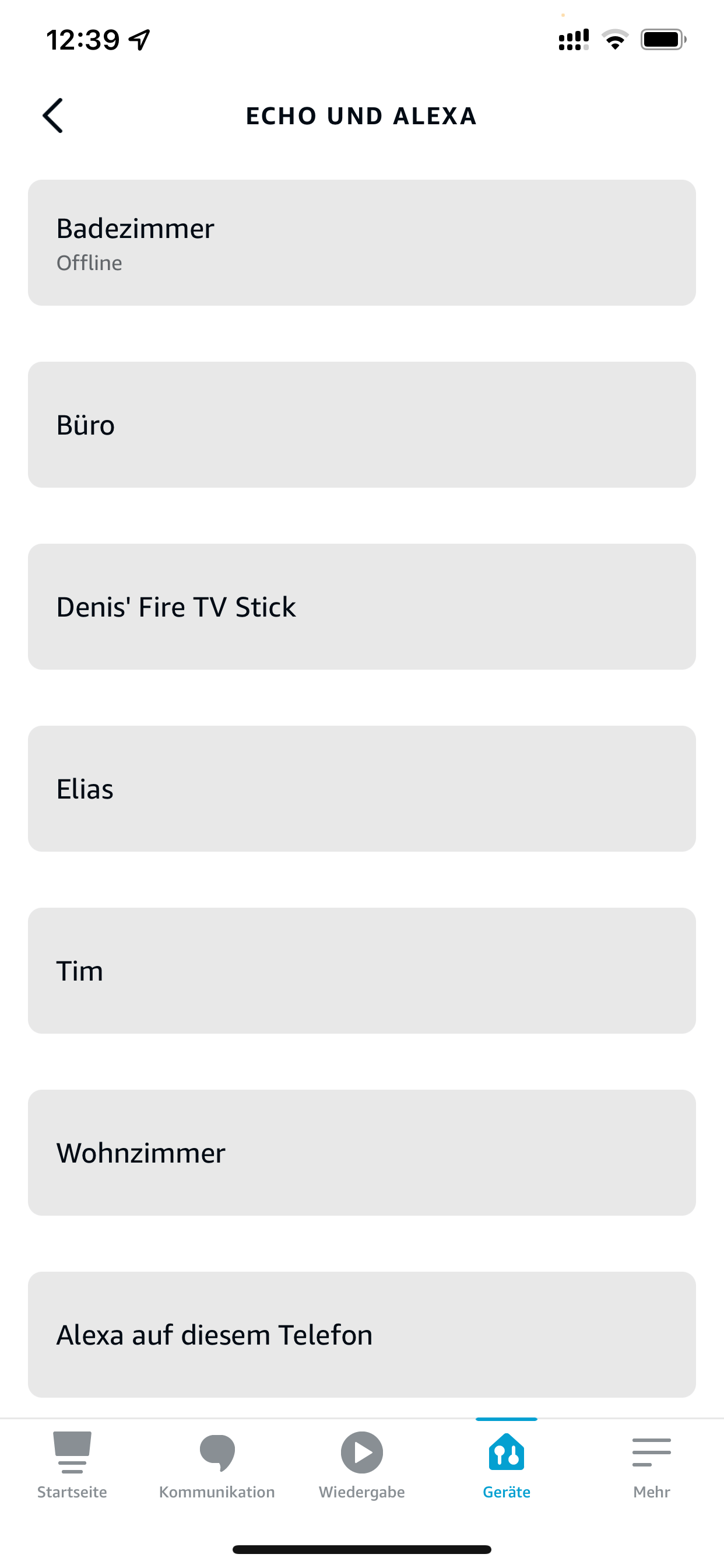Open the offline Badezimmer device
The image size is (724, 1568).
(x=361, y=242)
